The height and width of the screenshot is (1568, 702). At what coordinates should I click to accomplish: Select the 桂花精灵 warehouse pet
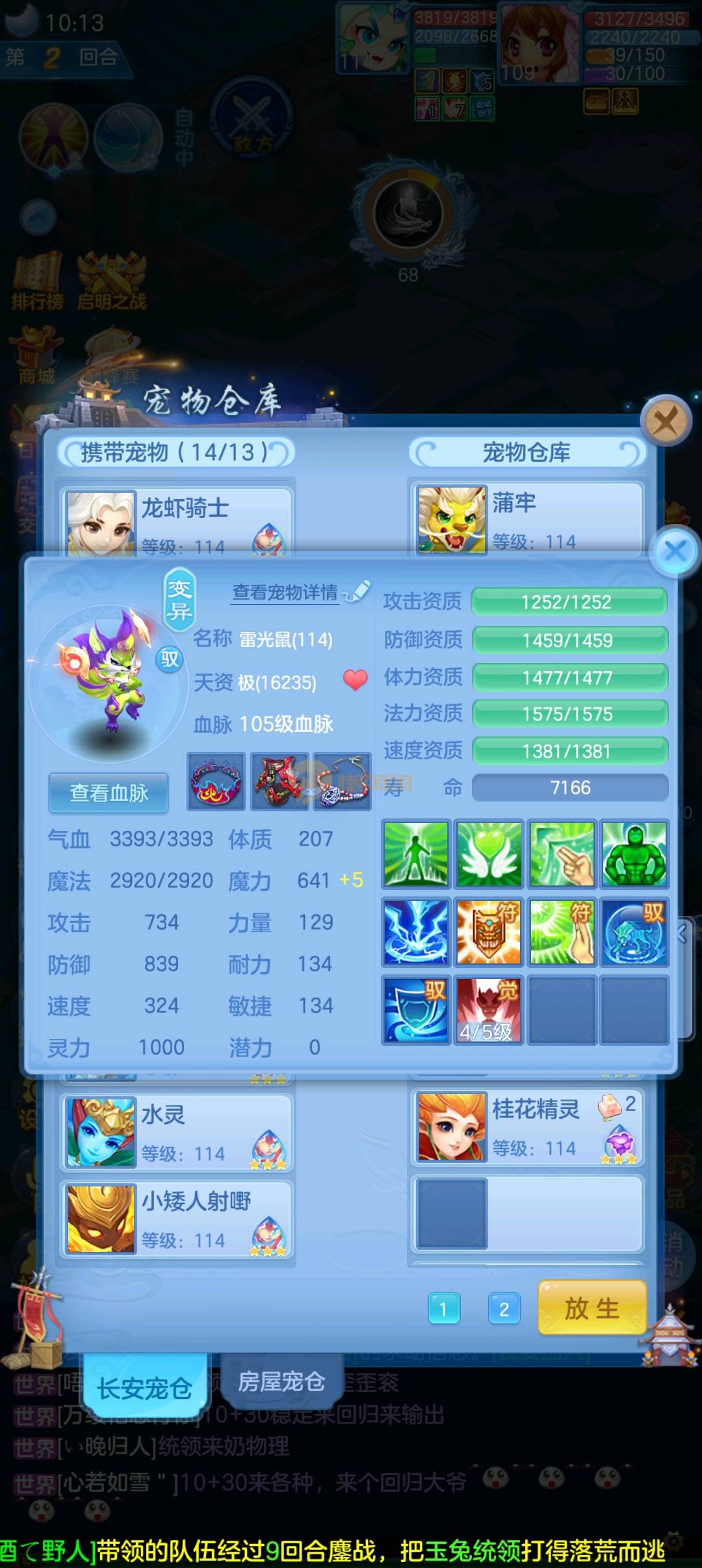pyautogui.click(x=526, y=1127)
